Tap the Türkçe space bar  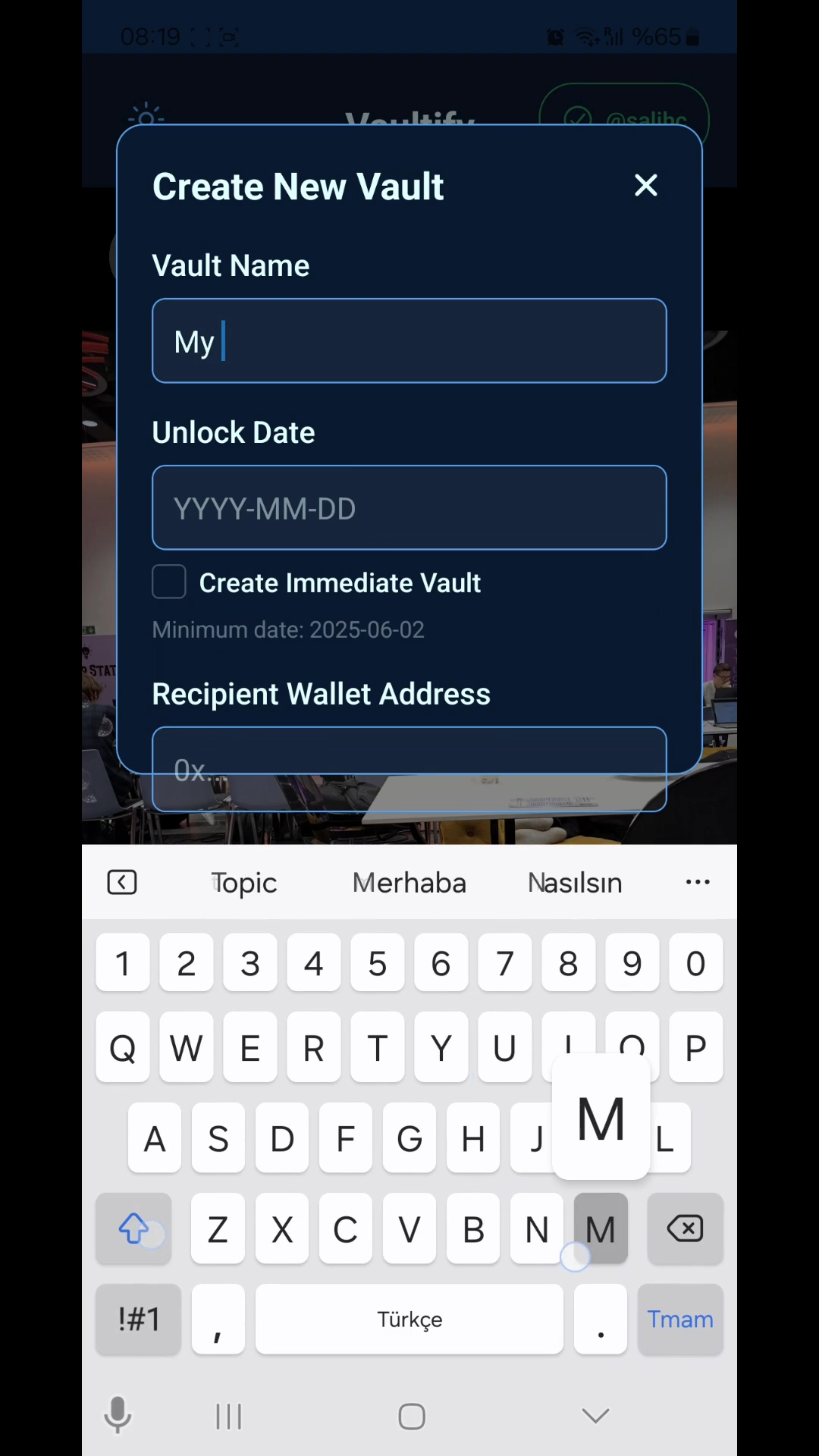(409, 1319)
